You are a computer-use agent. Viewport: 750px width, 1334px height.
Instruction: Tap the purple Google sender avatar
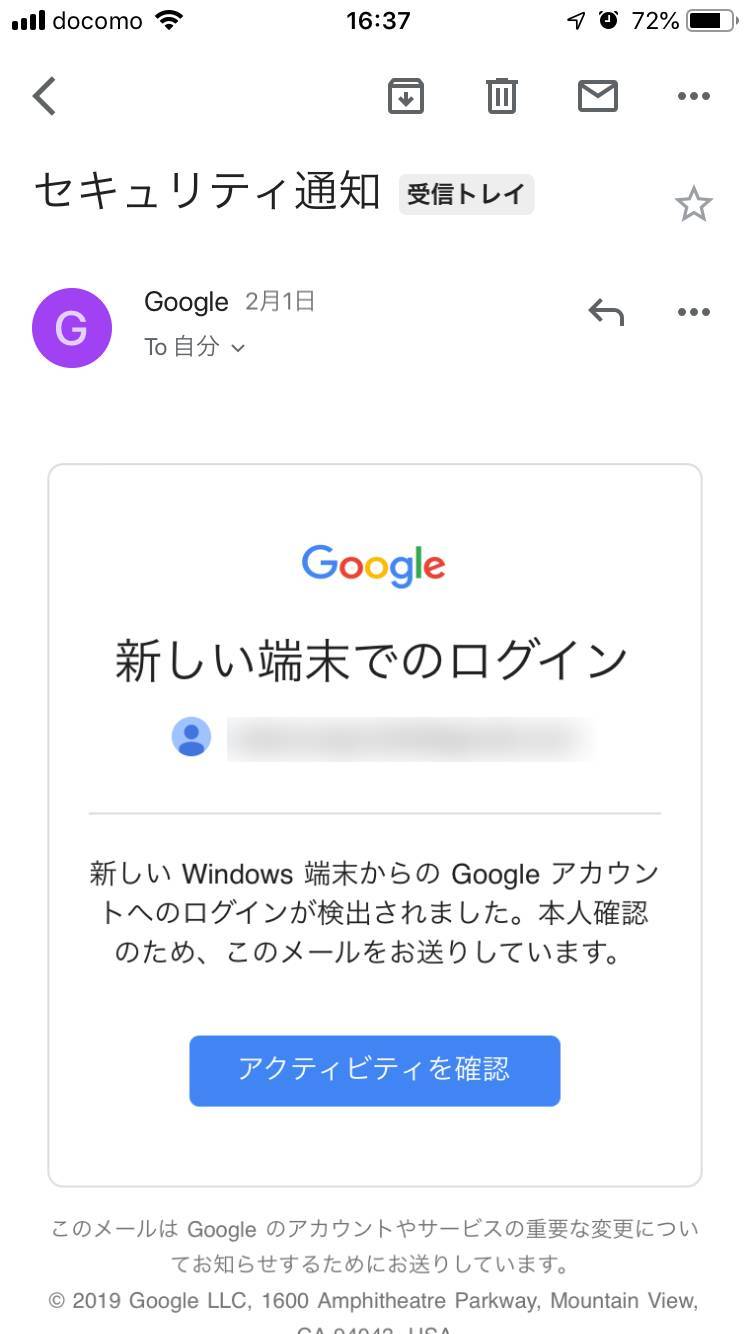coord(72,327)
